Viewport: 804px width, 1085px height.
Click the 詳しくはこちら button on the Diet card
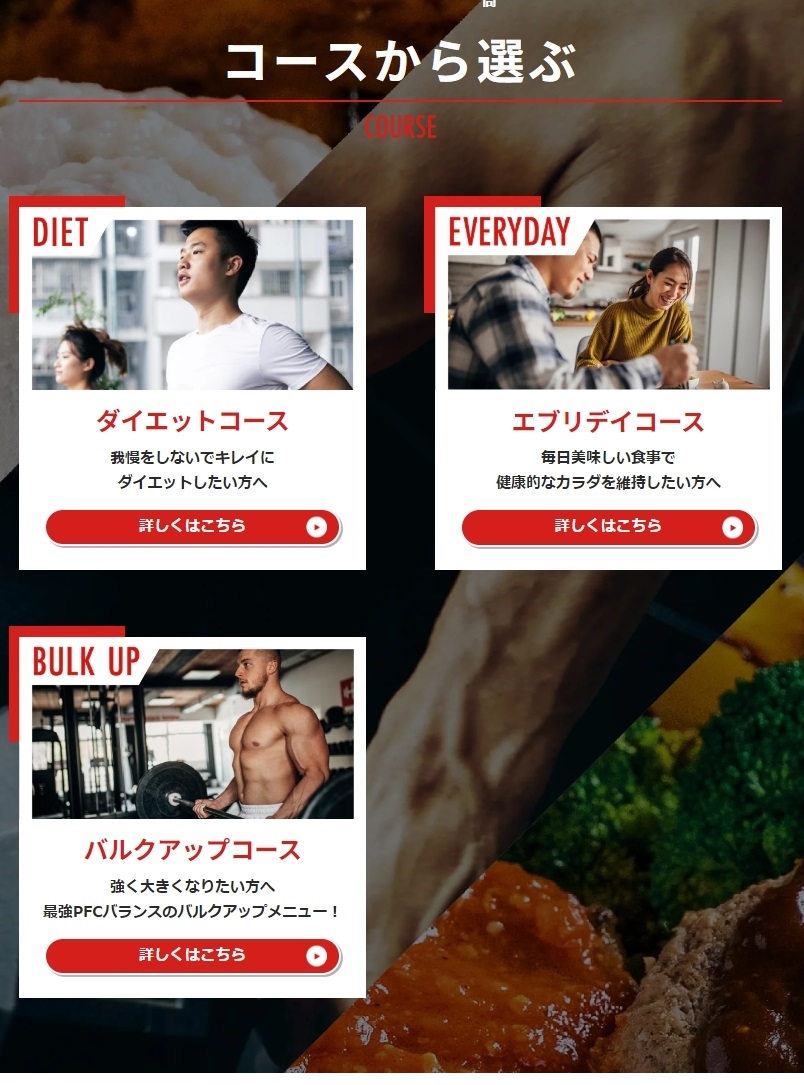(193, 525)
